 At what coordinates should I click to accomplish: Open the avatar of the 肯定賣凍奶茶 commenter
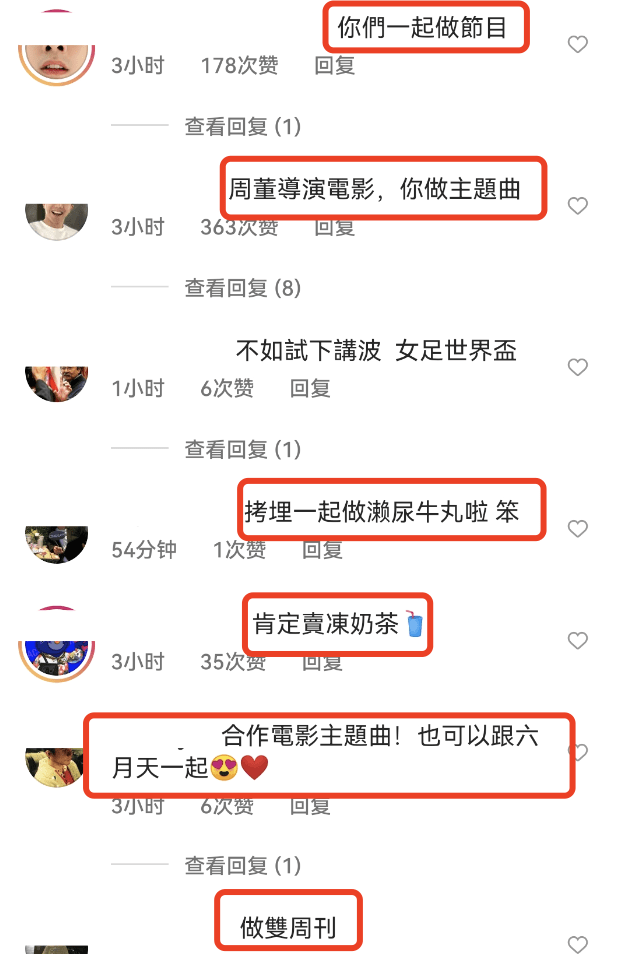click(56, 650)
